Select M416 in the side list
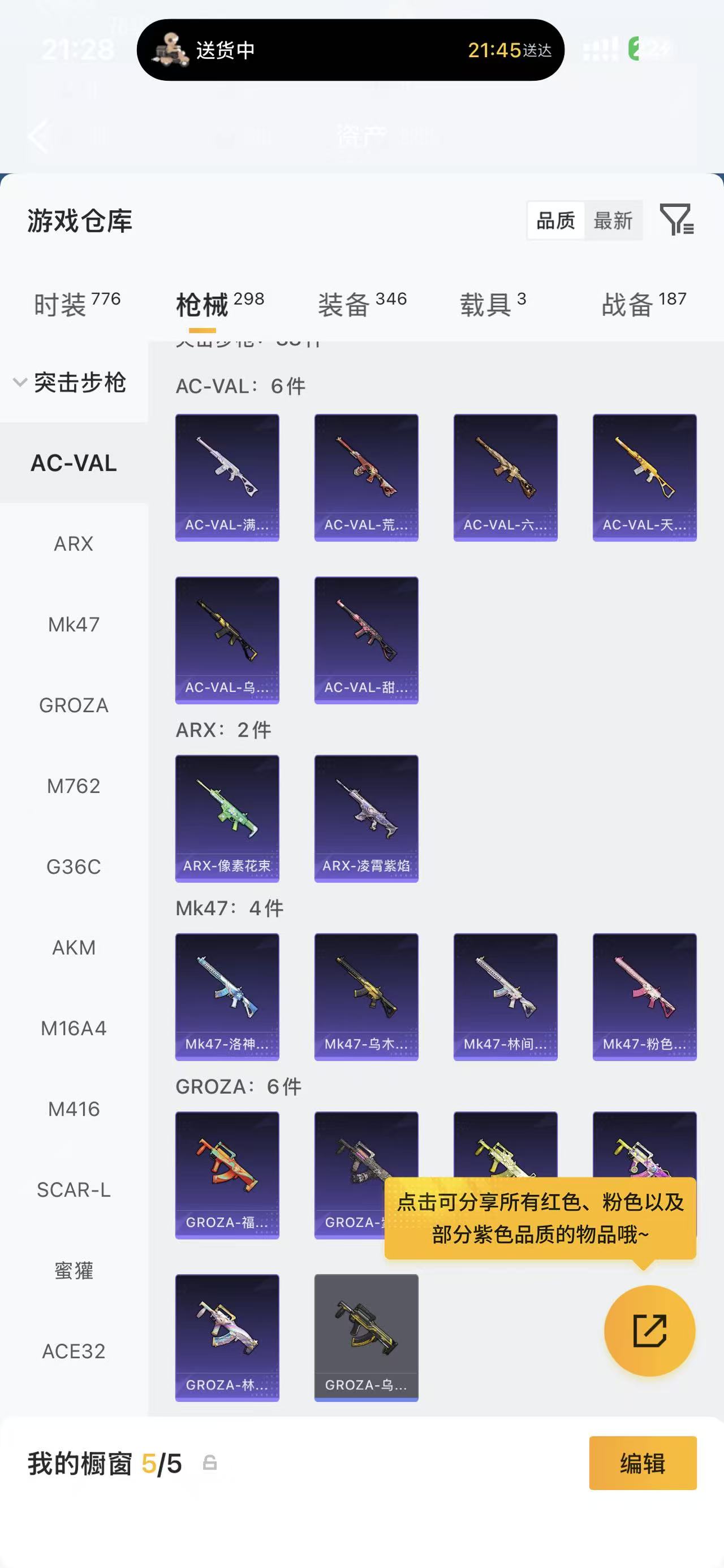The width and height of the screenshot is (724, 1568). (74, 1109)
